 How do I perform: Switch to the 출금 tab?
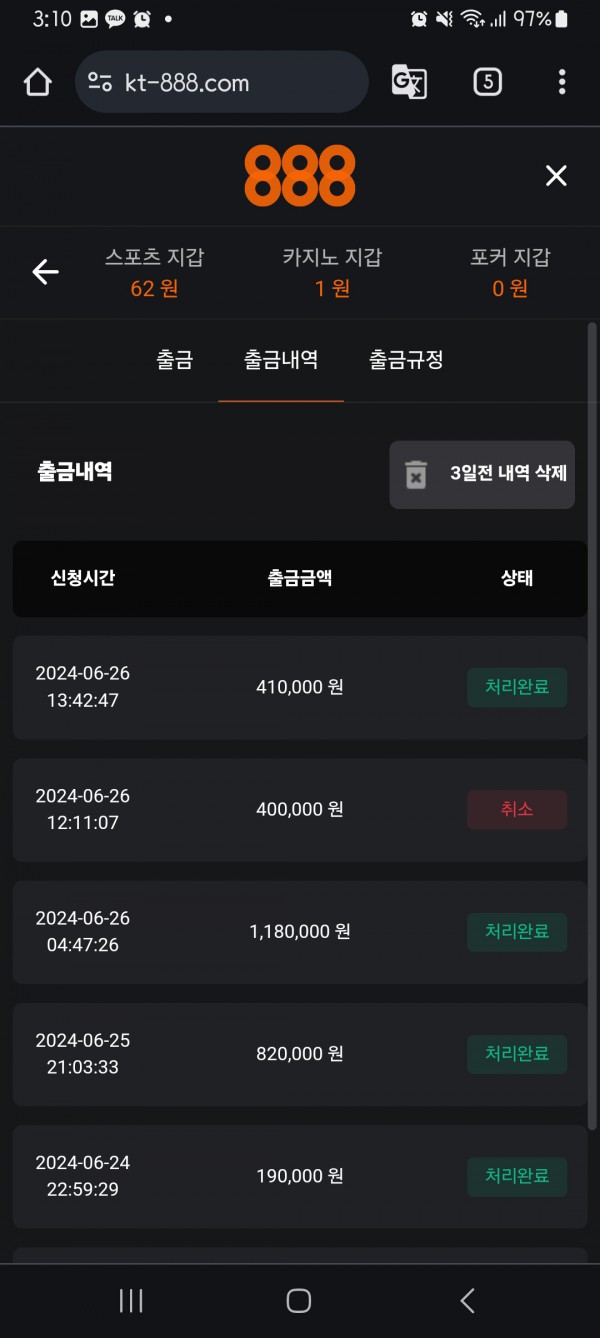coord(175,360)
